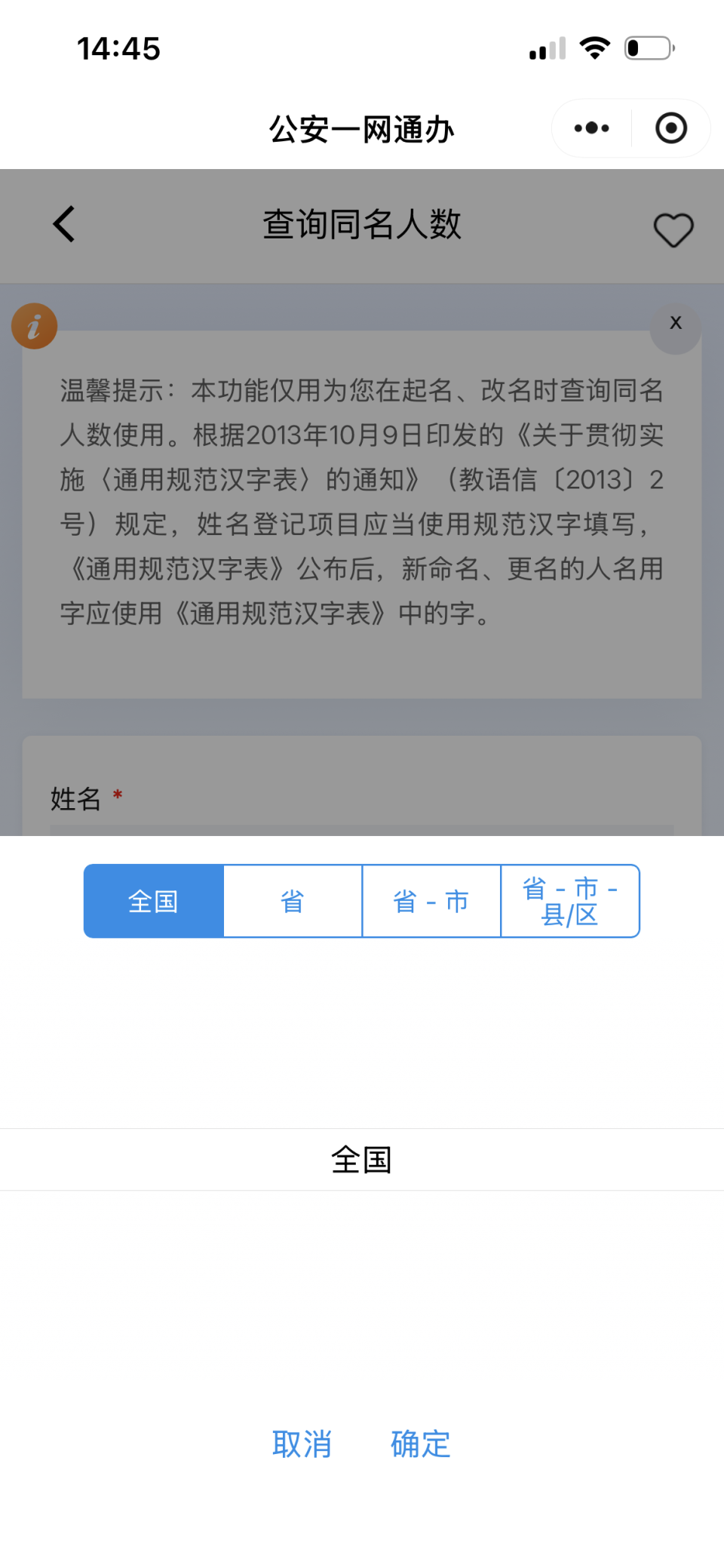Screen dimensions: 724x1568
Task: Tap the 查询同名人数 page title
Action: 362,224
